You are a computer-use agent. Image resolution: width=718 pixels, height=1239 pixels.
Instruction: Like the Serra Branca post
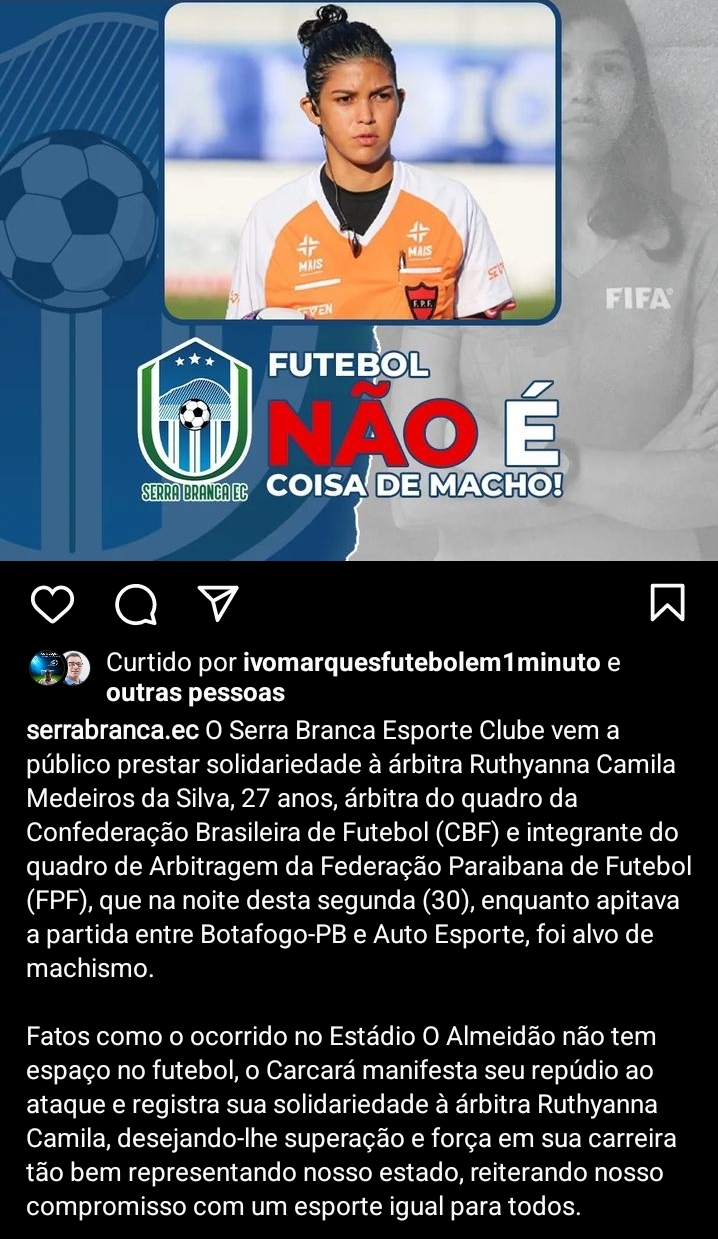[x=52, y=604]
